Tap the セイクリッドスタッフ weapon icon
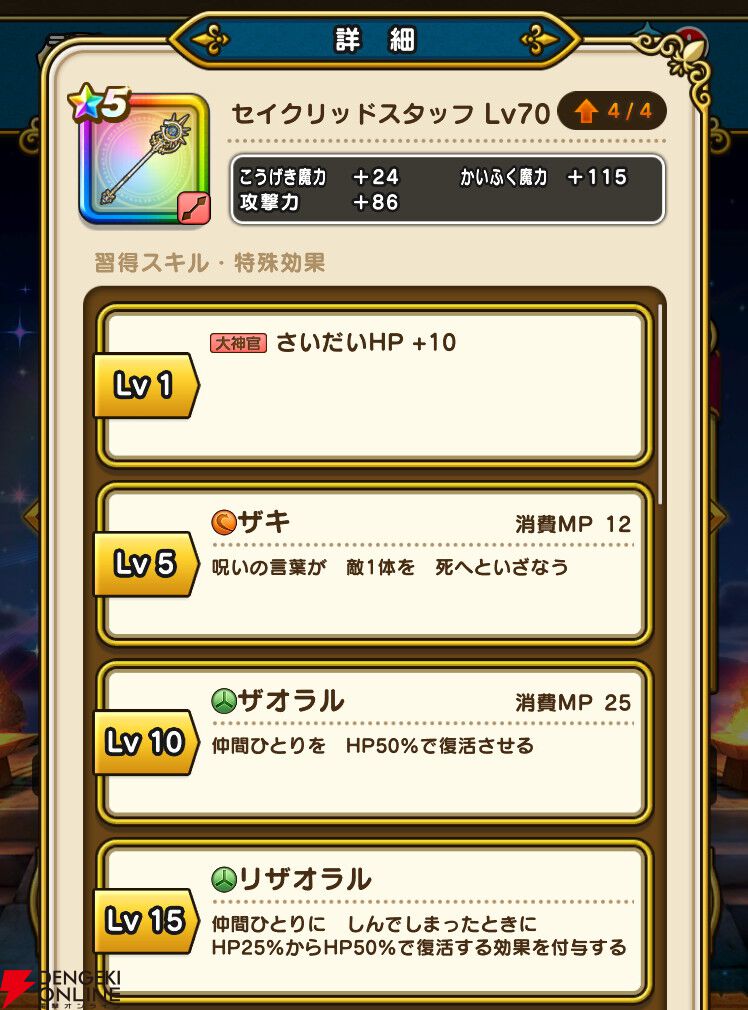The image size is (748, 1010). 144,160
